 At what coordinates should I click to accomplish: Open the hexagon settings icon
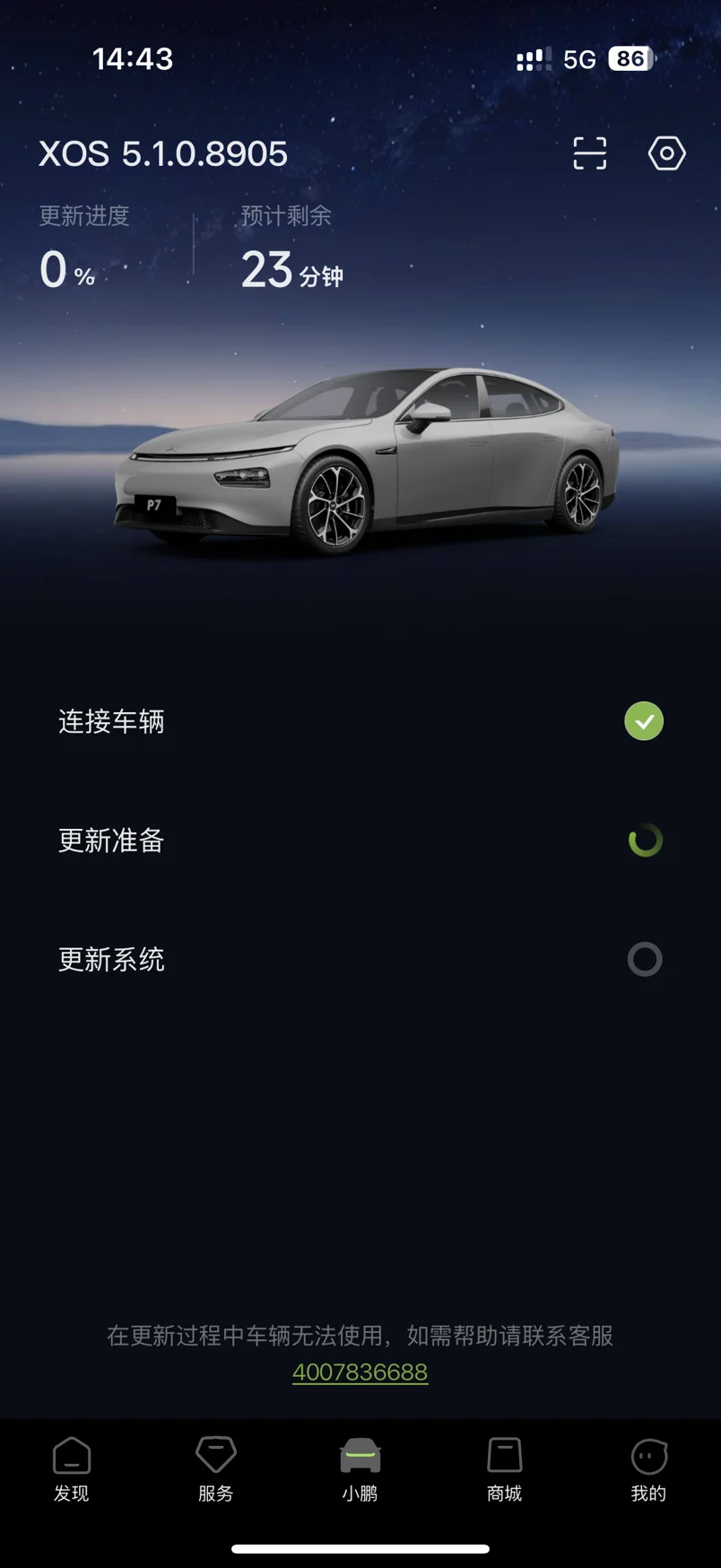(666, 153)
